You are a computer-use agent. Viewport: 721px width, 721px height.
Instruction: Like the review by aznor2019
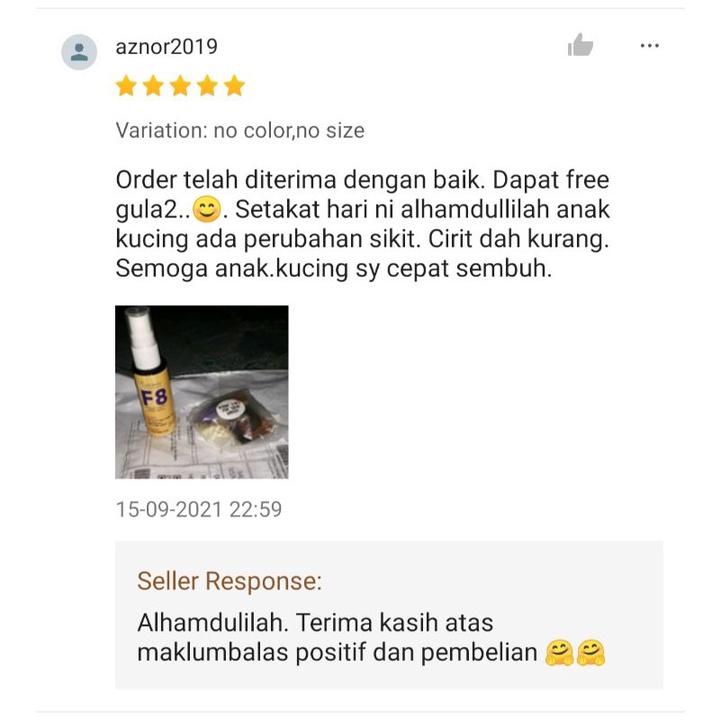[580, 45]
